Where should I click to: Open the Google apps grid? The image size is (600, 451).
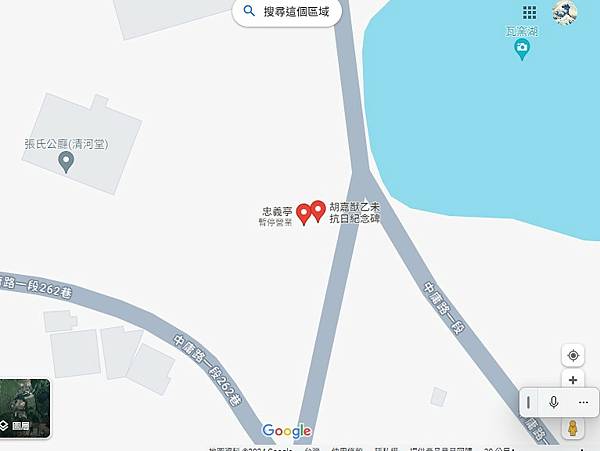tap(530, 12)
